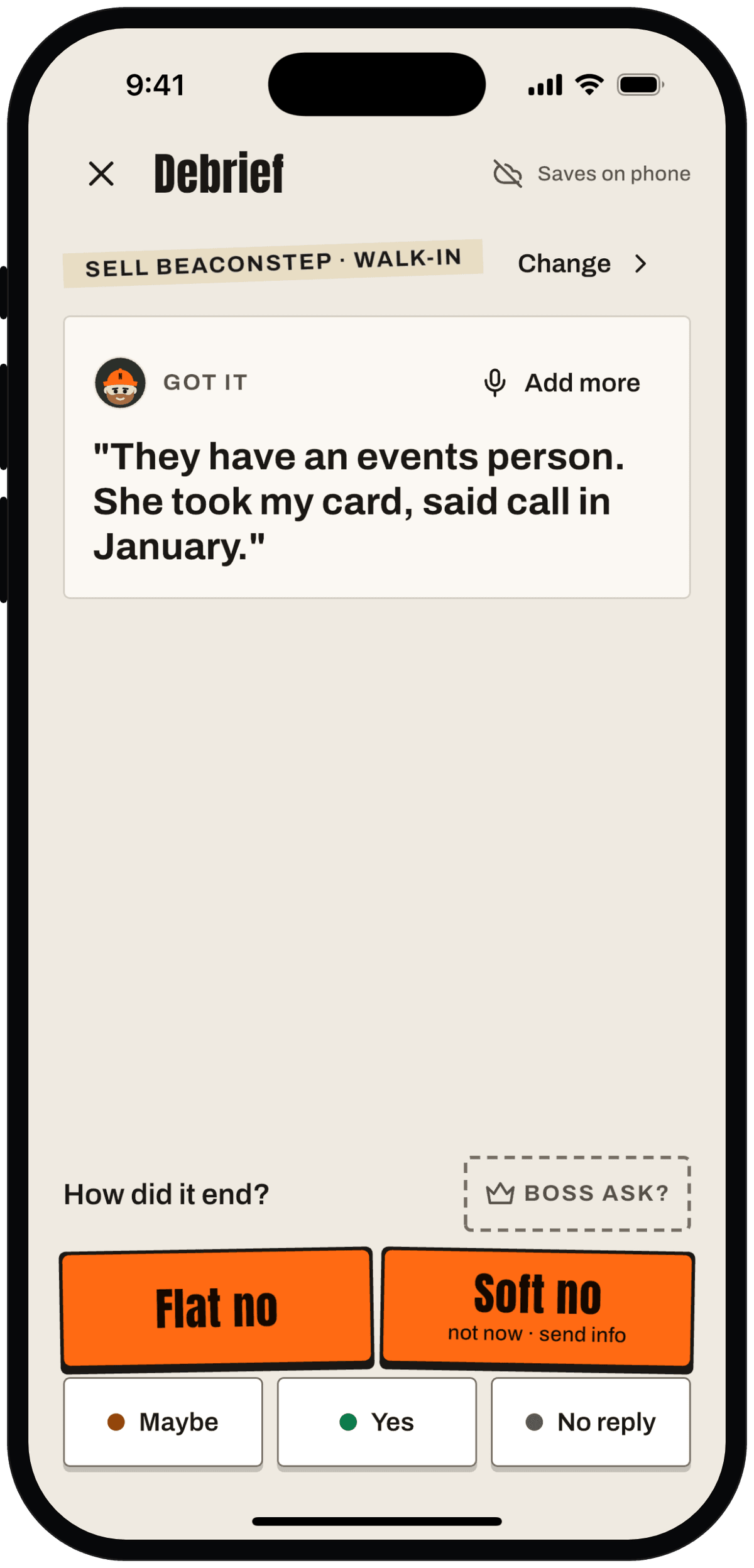Select No reply outcome
This screenshot has height=1568, width=754.
click(591, 1422)
